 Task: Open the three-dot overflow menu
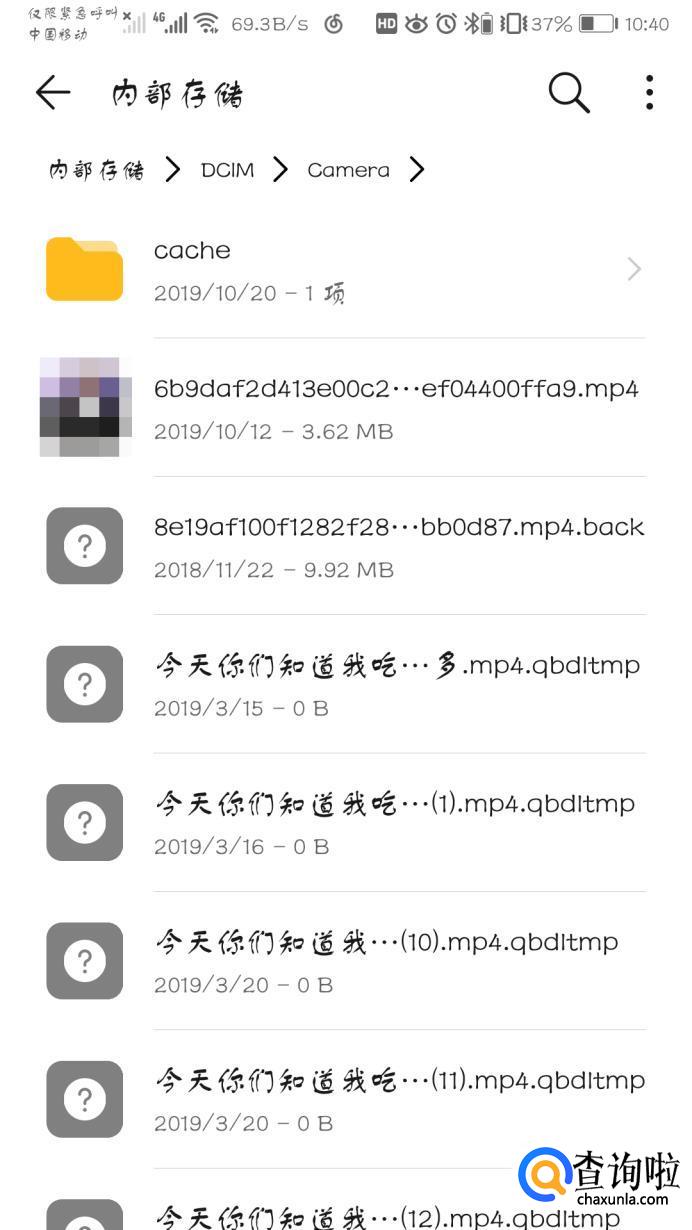pos(649,93)
